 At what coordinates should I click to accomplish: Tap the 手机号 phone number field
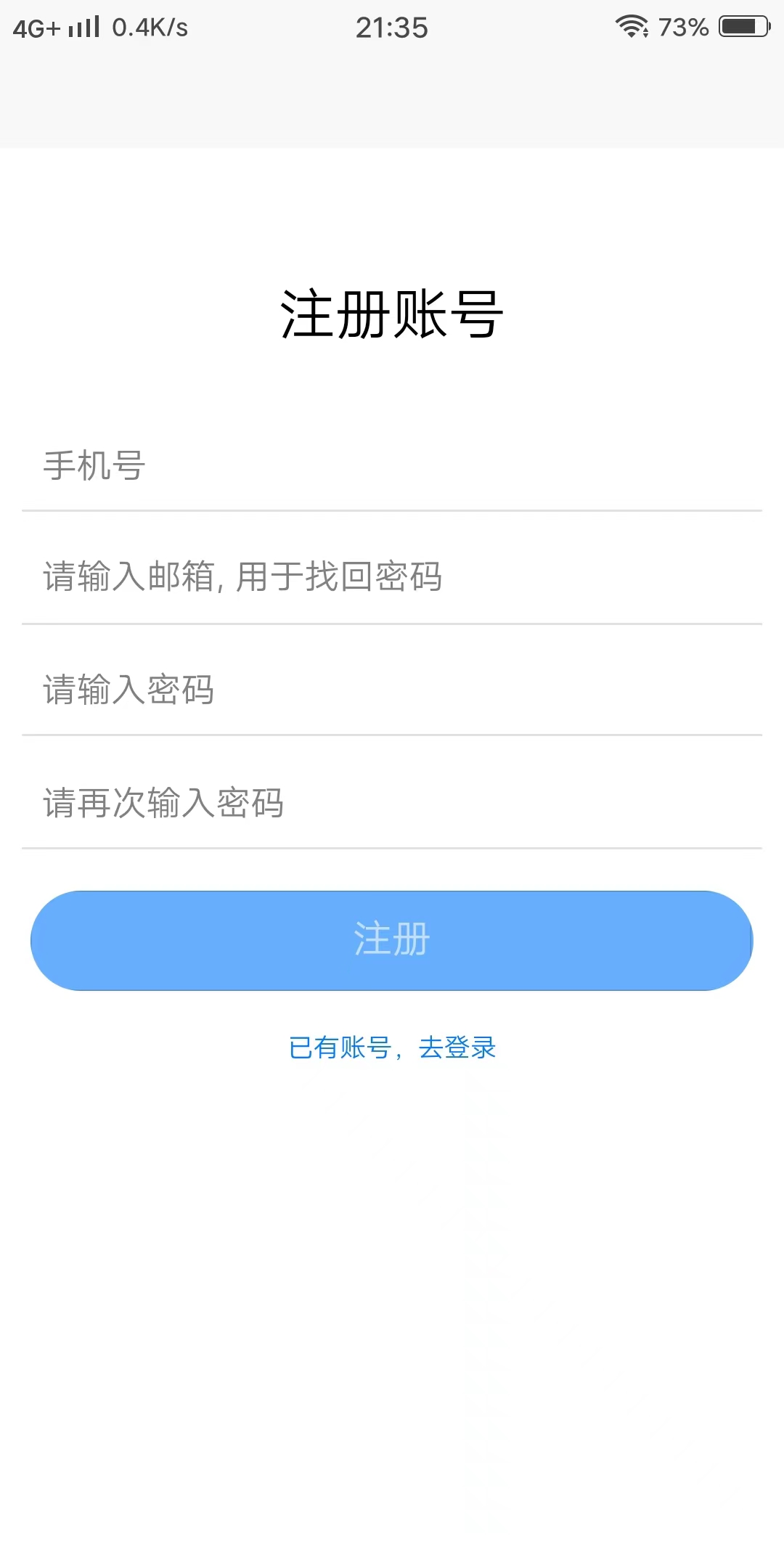click(x=392, y=466)
